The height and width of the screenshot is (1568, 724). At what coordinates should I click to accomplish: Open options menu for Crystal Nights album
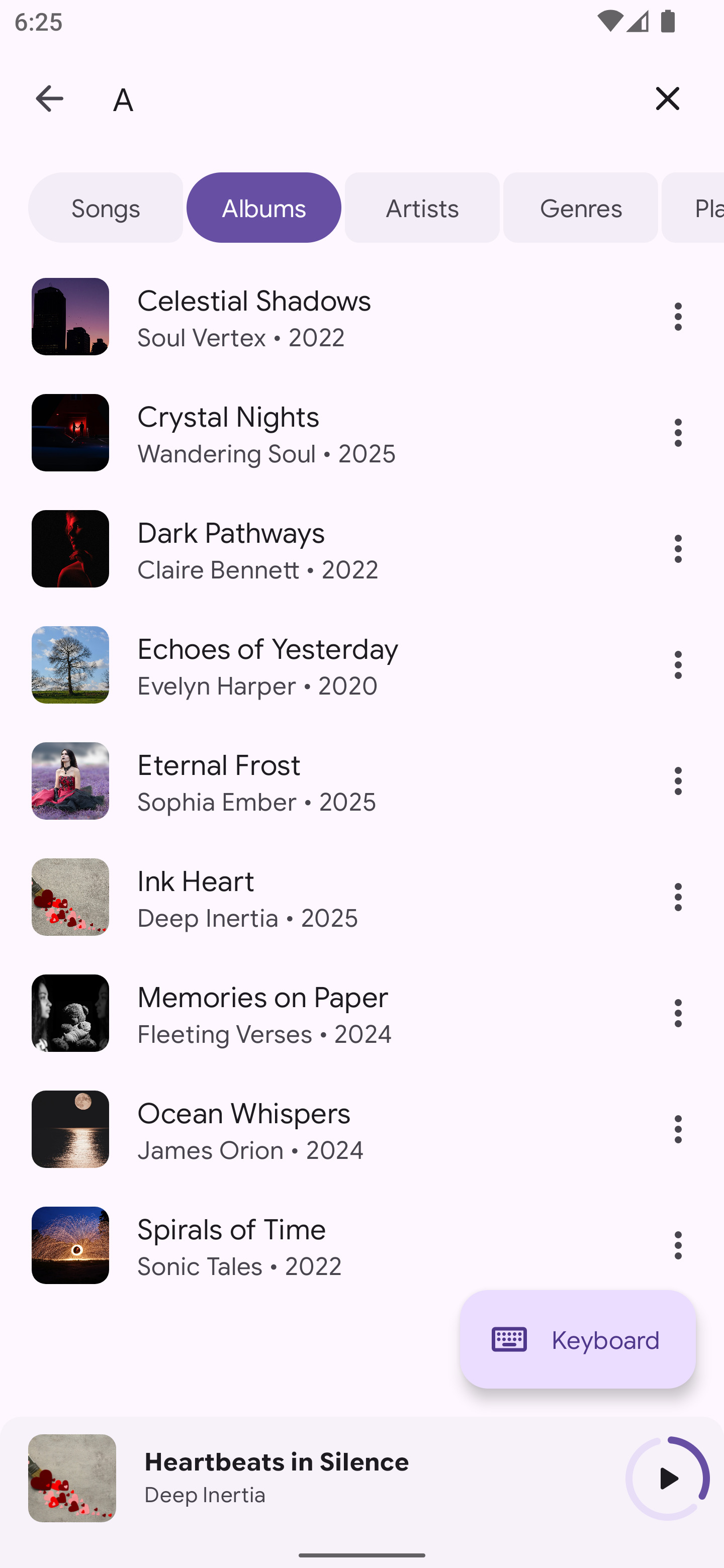[678, 433]
